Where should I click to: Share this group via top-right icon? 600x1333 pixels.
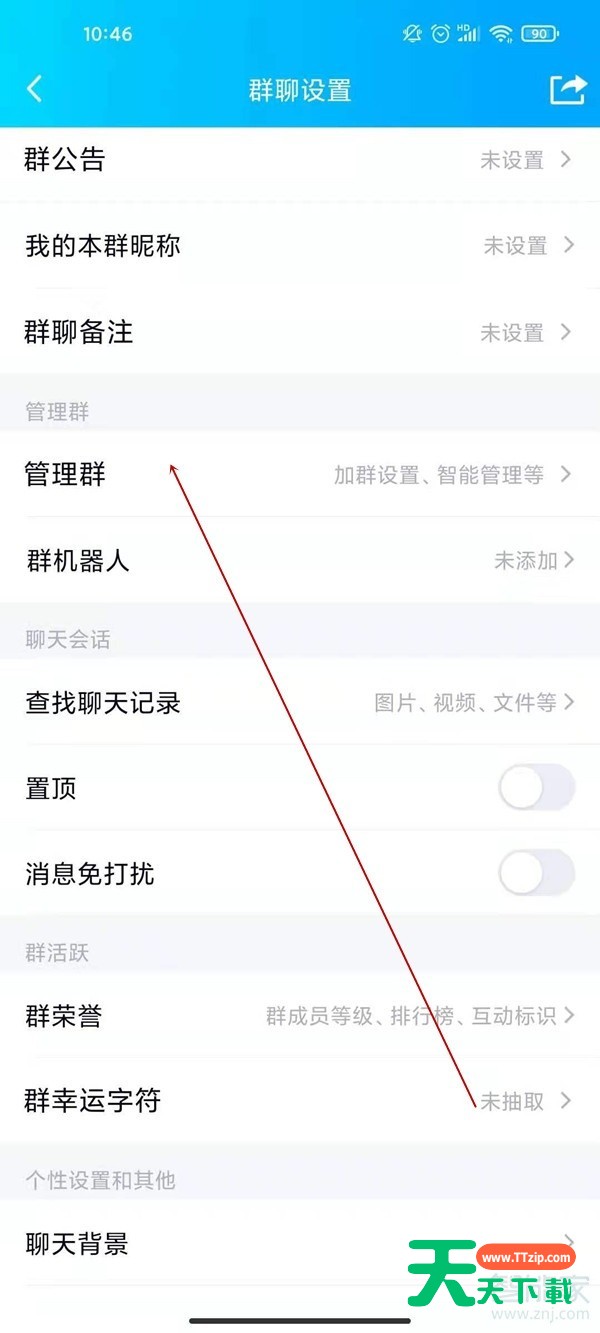[x=567, y=89]
